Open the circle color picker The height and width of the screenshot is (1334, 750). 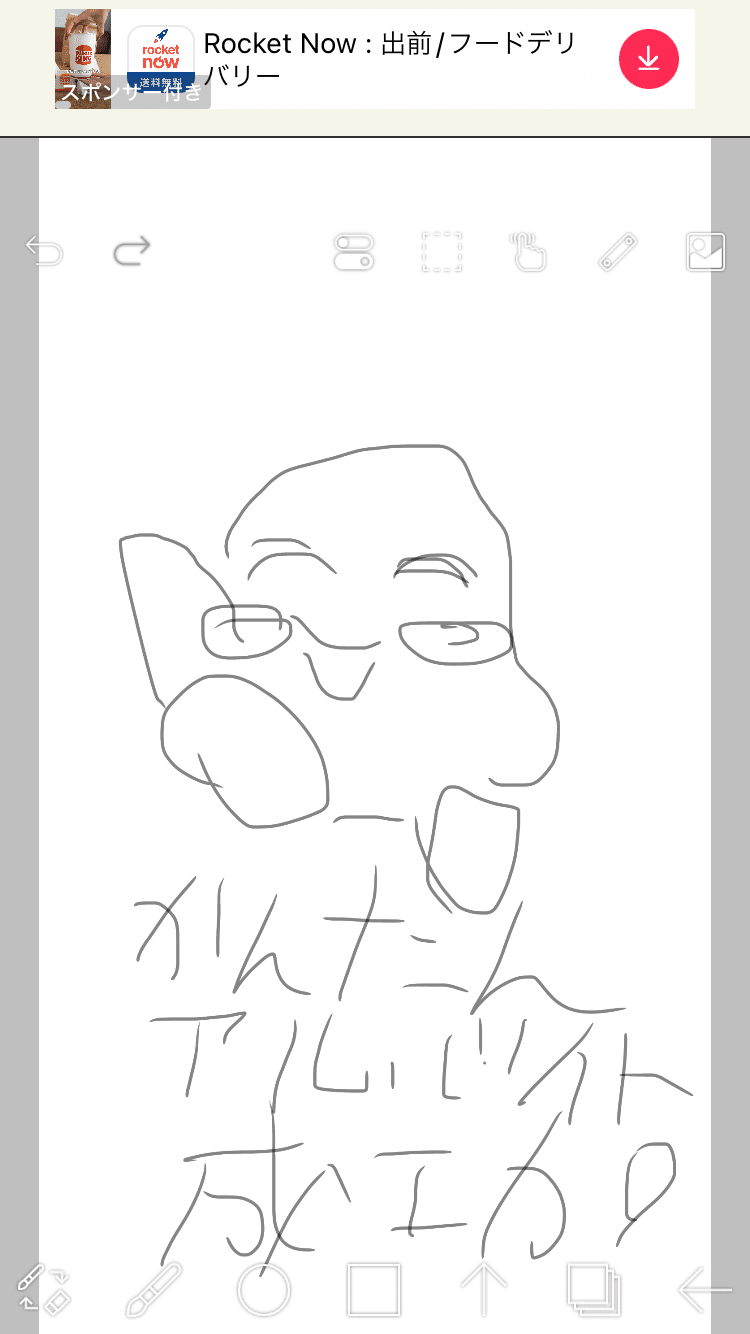pyautogui.click(x=264, y=1289)
